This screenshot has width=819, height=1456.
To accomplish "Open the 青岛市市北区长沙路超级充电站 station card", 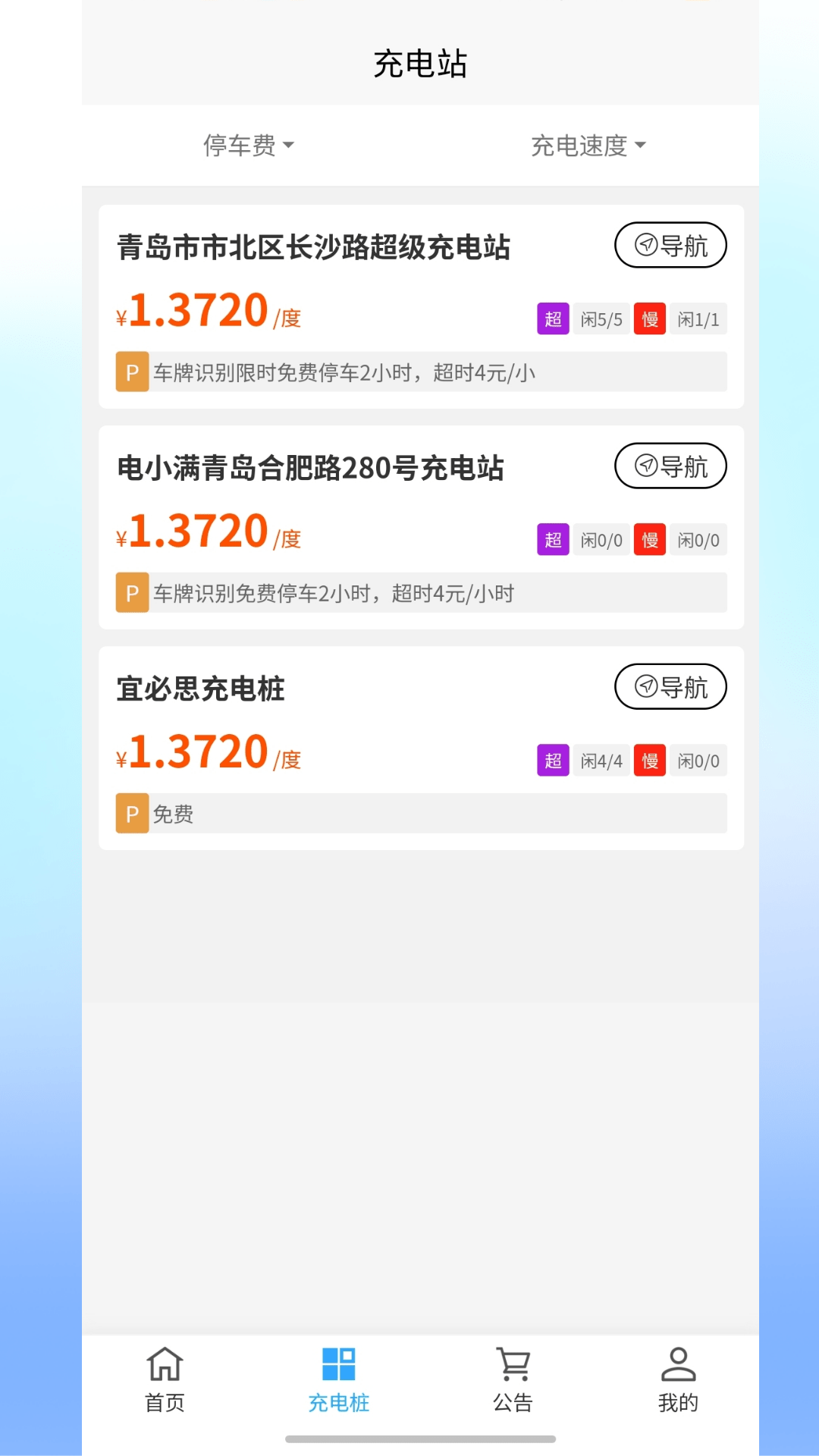I will [313, 248].
